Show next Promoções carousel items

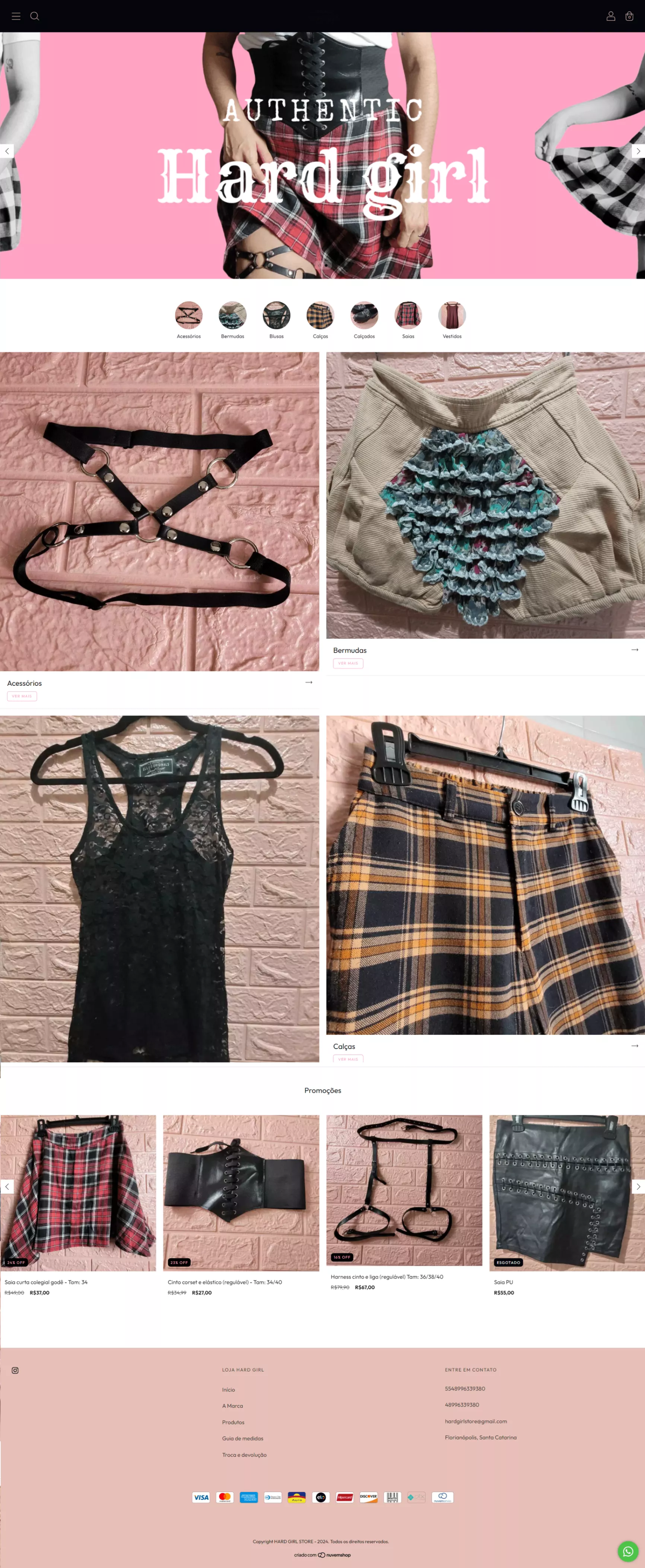click(x=638, y=1186)
